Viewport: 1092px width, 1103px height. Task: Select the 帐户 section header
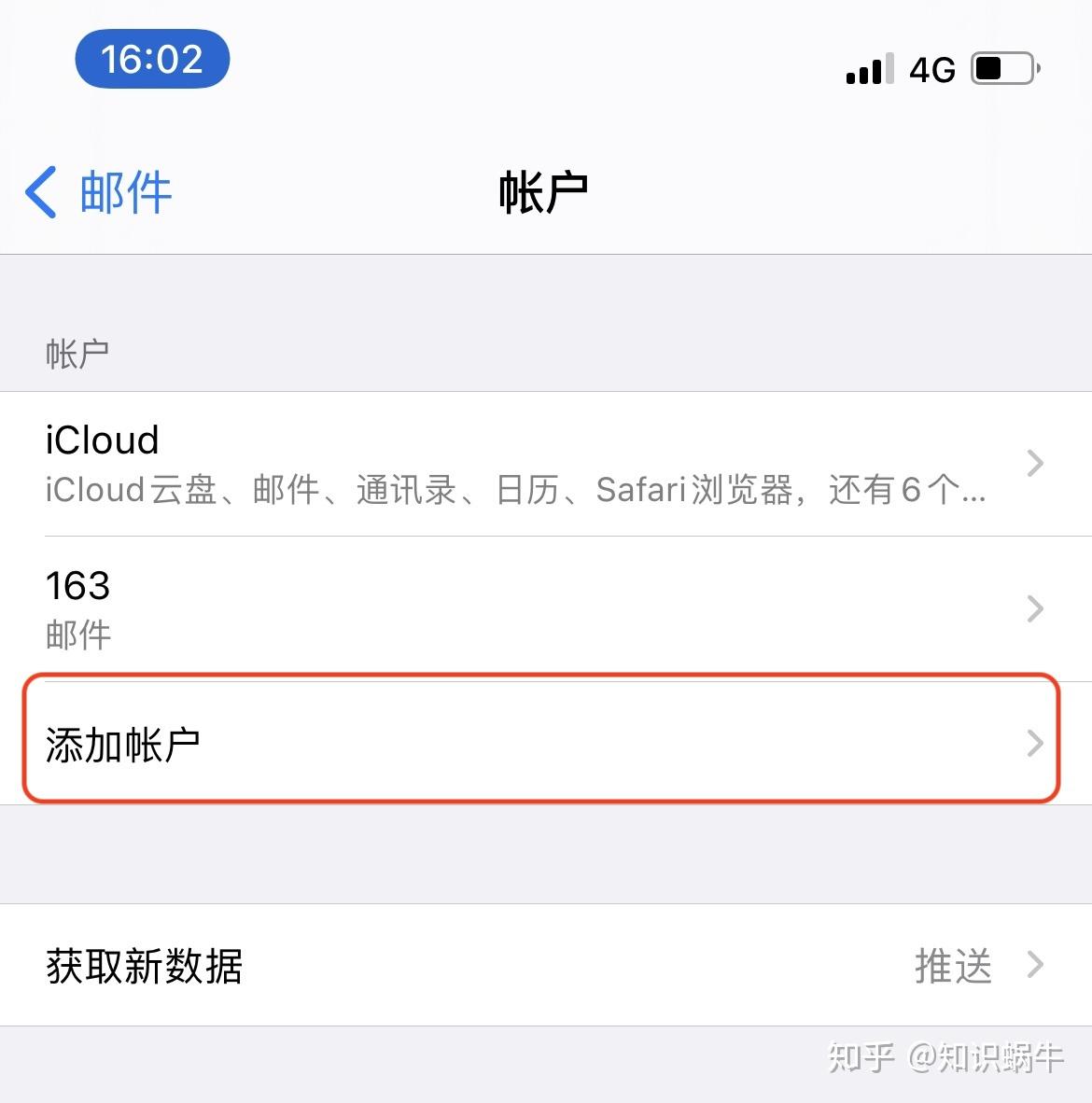click(77, 352)
